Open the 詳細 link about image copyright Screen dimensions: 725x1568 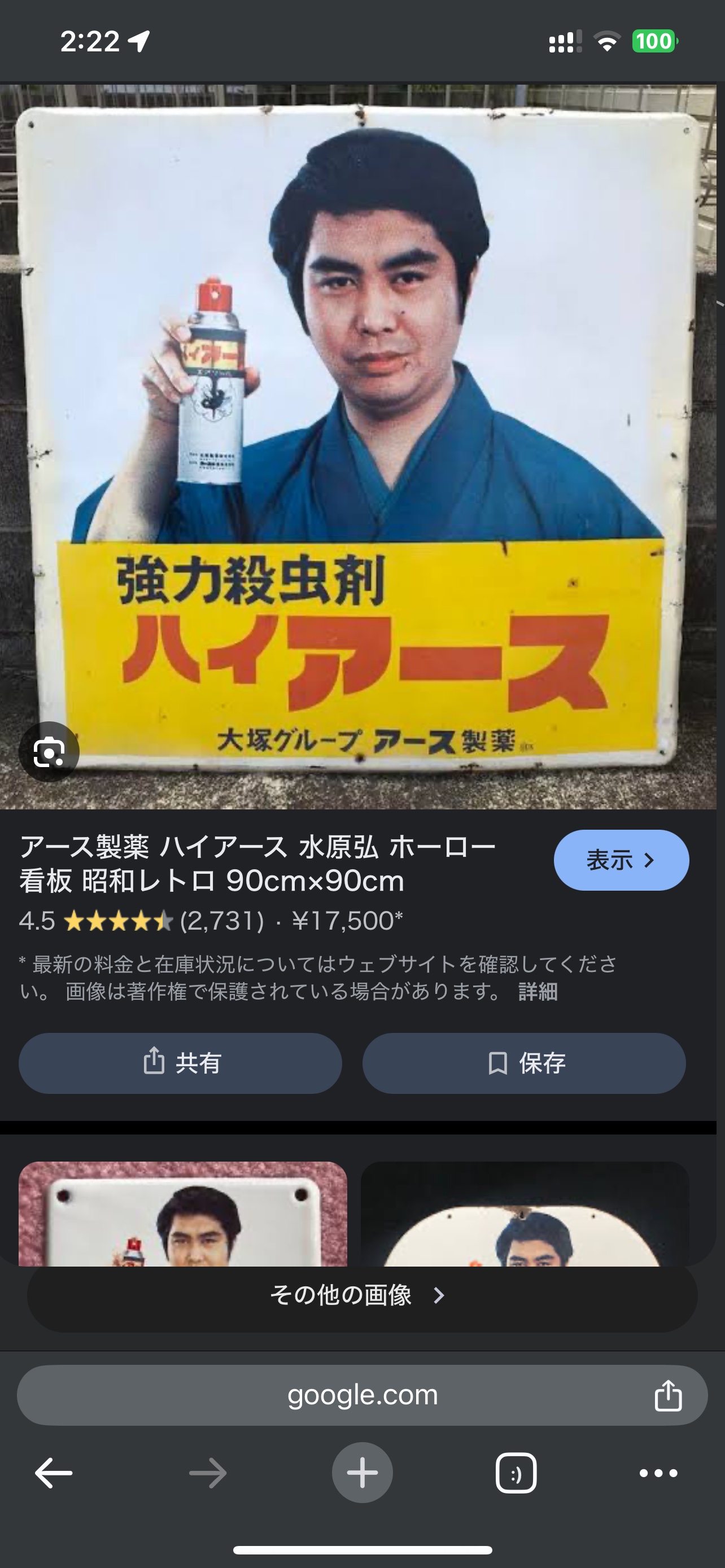(x=538, y=992)
